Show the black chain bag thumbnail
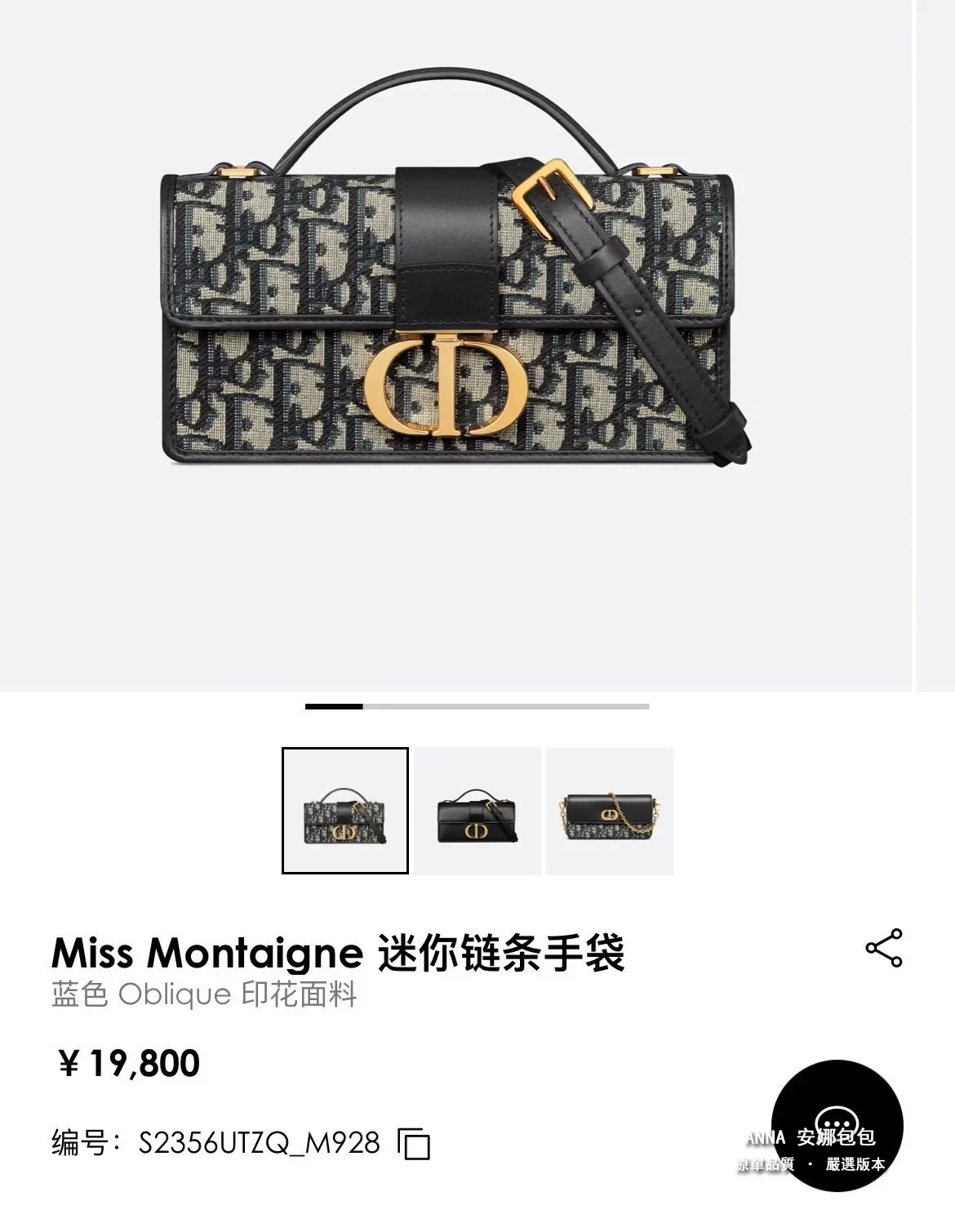 tap(609, 811)
